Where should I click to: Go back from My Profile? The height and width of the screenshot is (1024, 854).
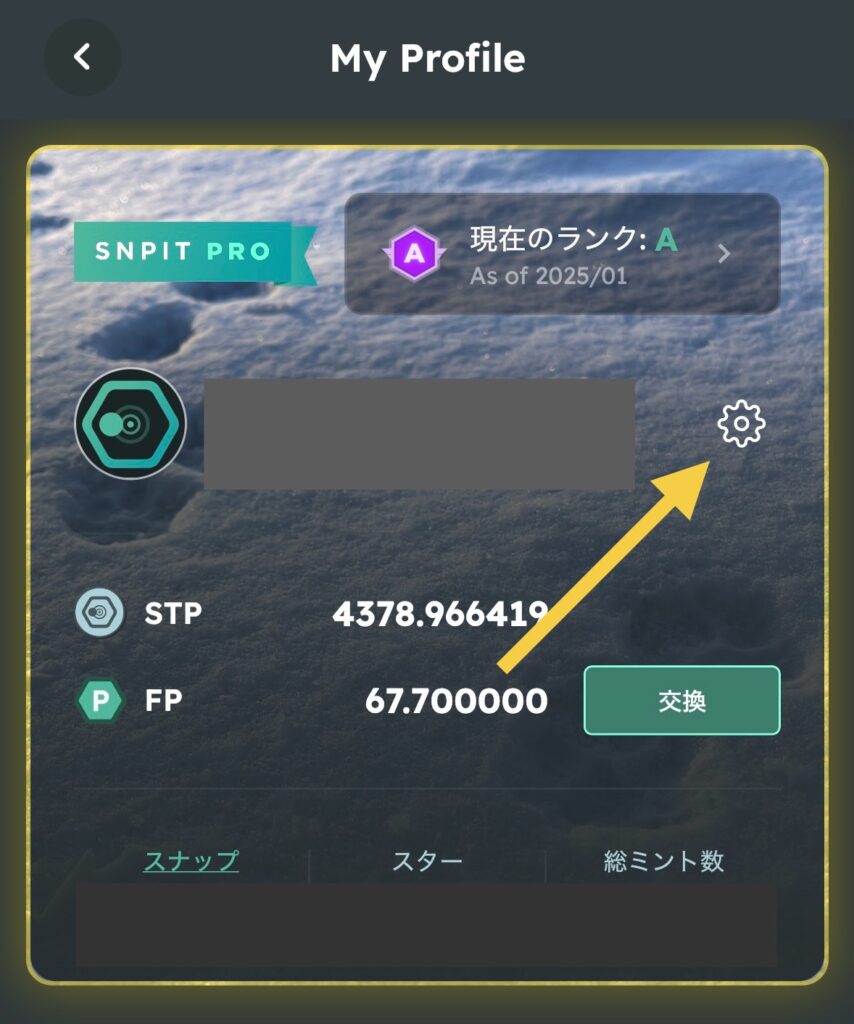82,57
